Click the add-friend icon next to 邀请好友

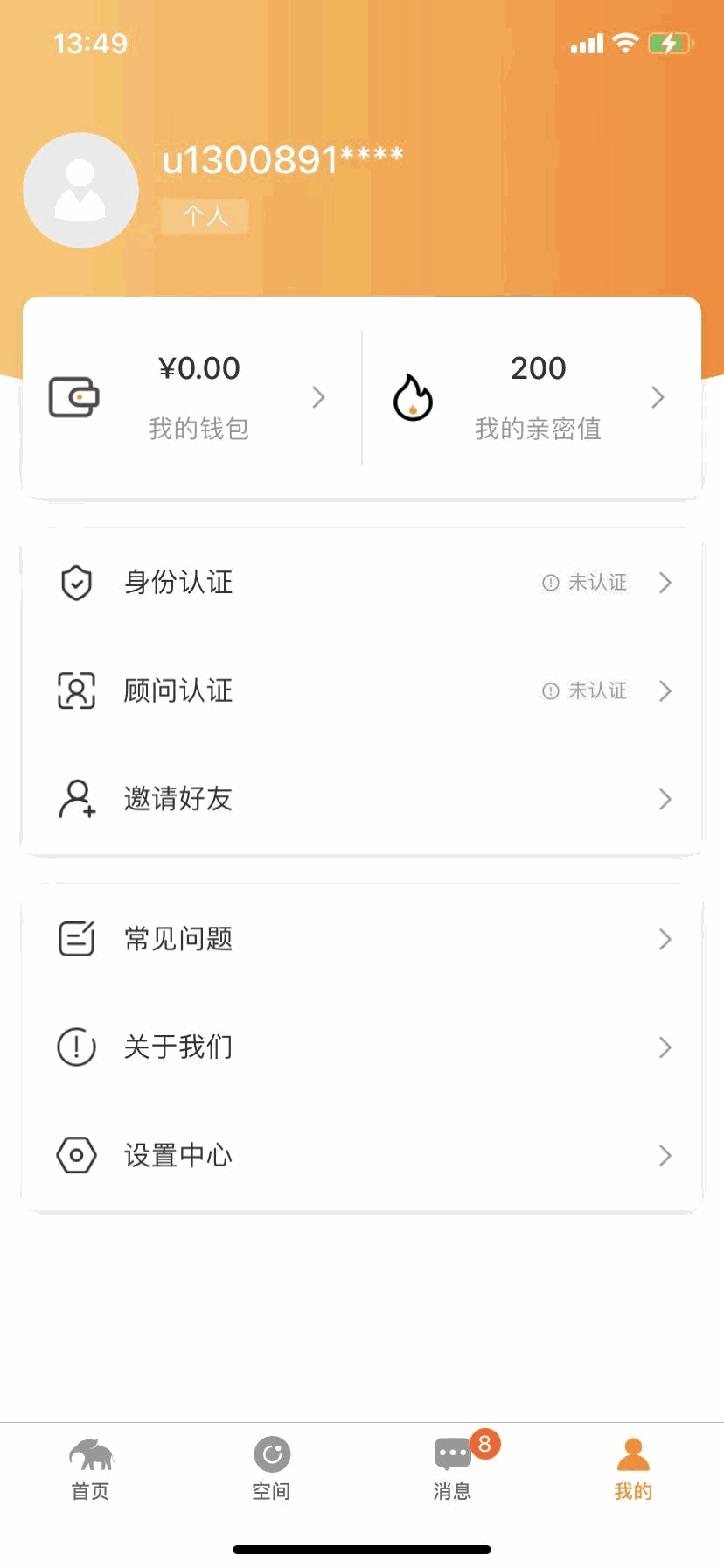pyautogui.click(x=76, y=798)
